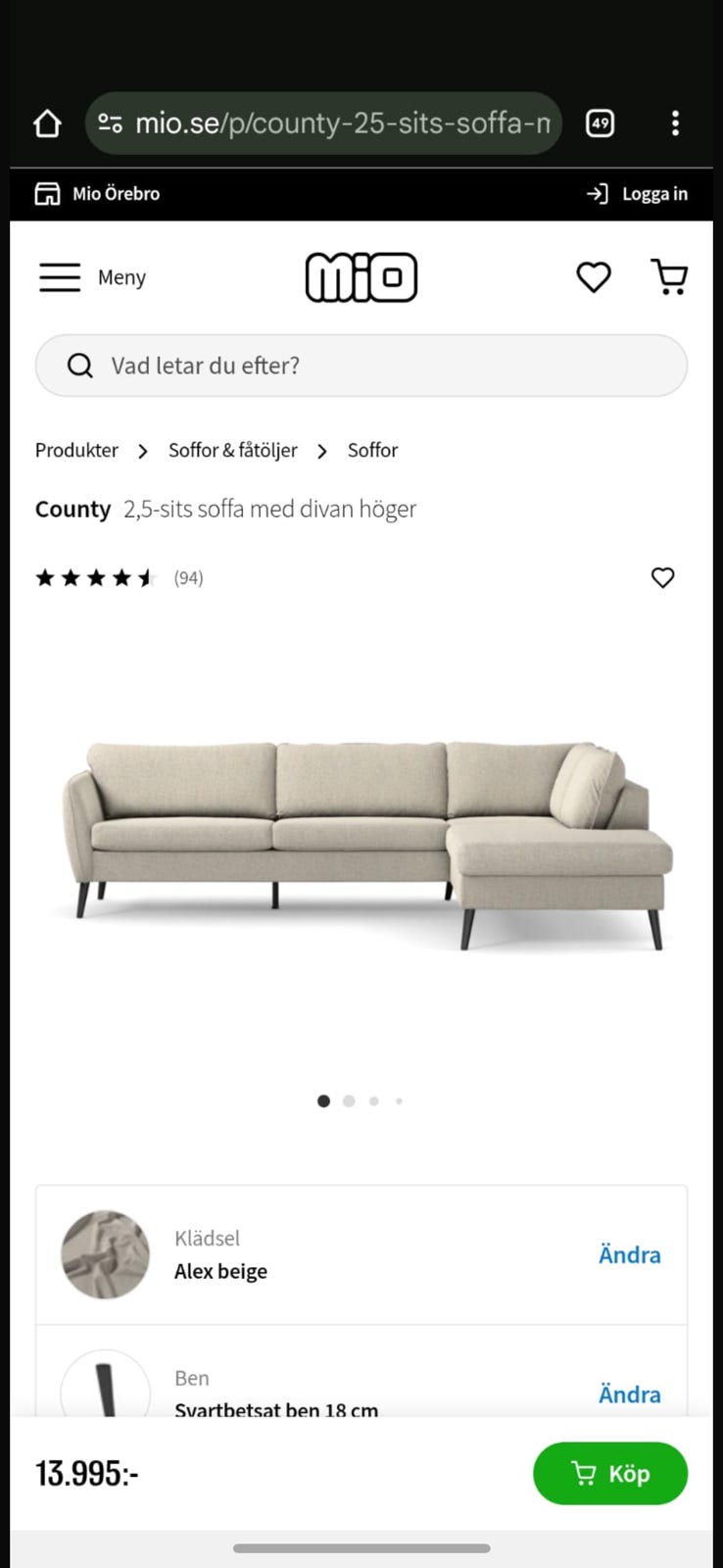Open the Mio Örebro store icon
Image resolution: width=723 pixels, height=1568 pixels.
point(46,193)
